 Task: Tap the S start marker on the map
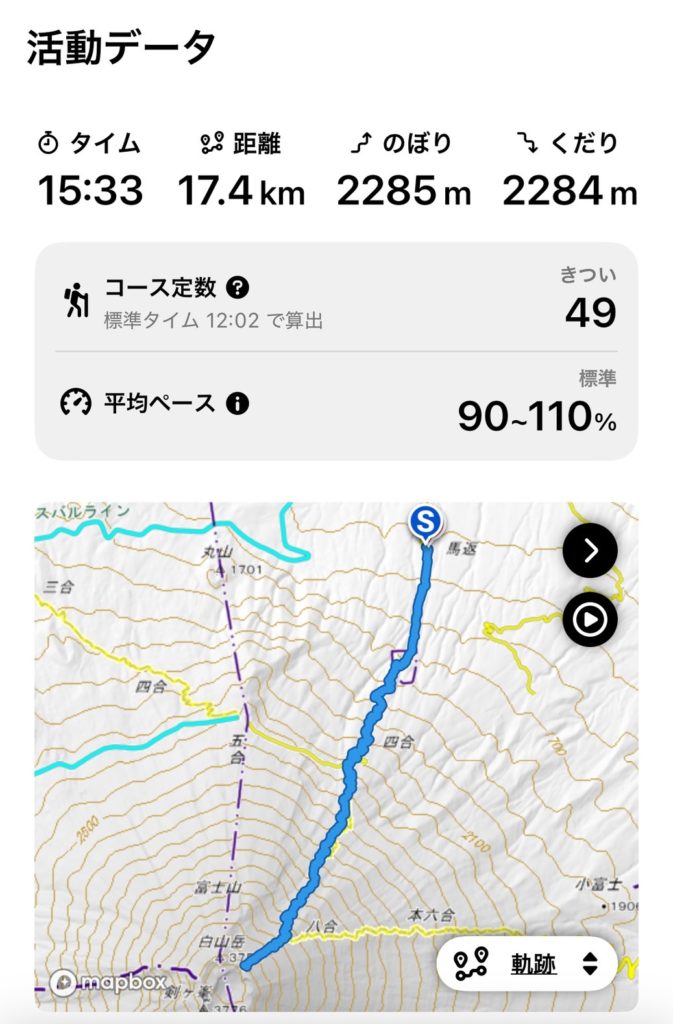(x=426, y=522)
